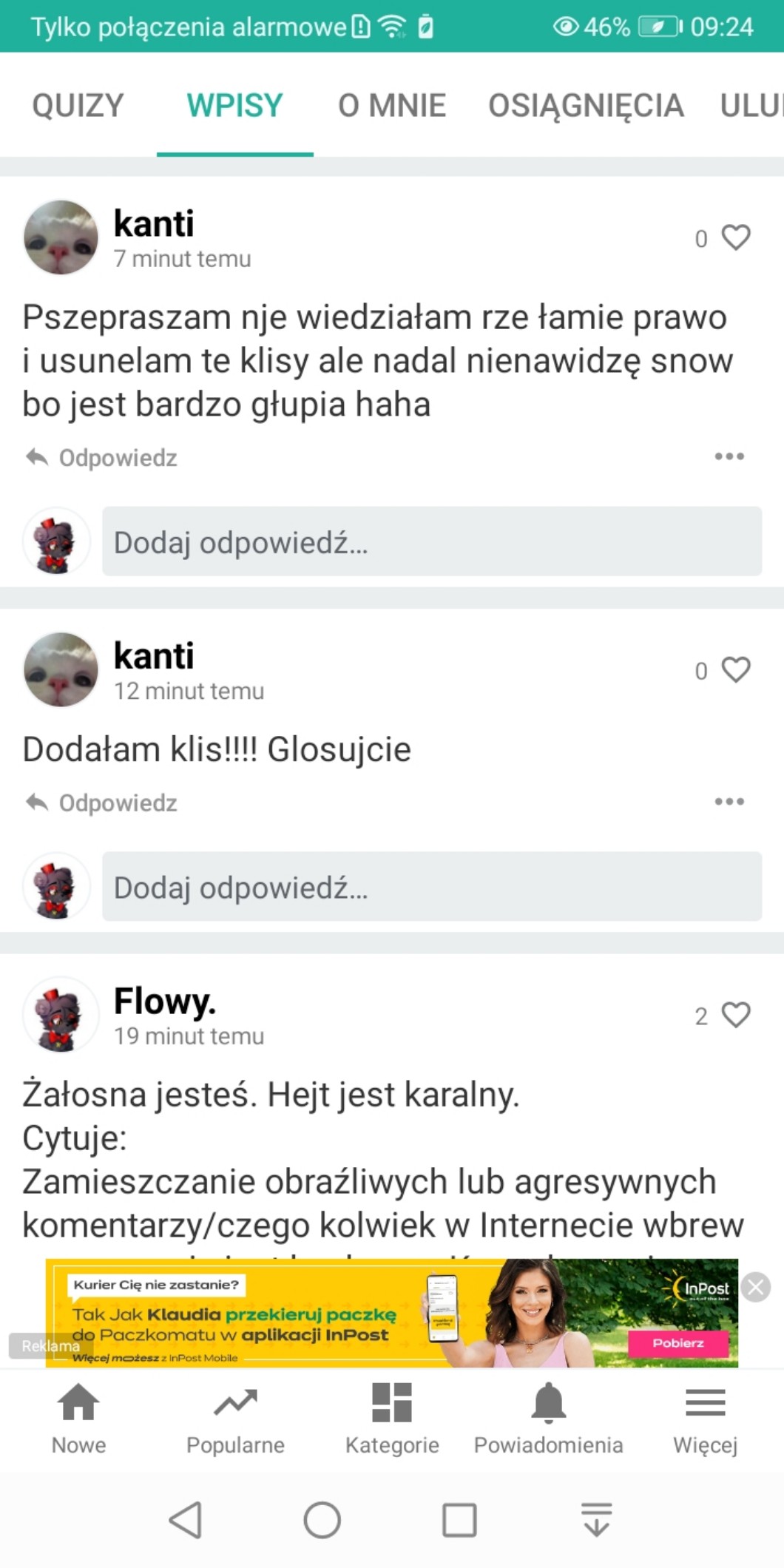Like Flowy's post
The width and height of the screenshot is (784, 1568).
point(735,1015)
